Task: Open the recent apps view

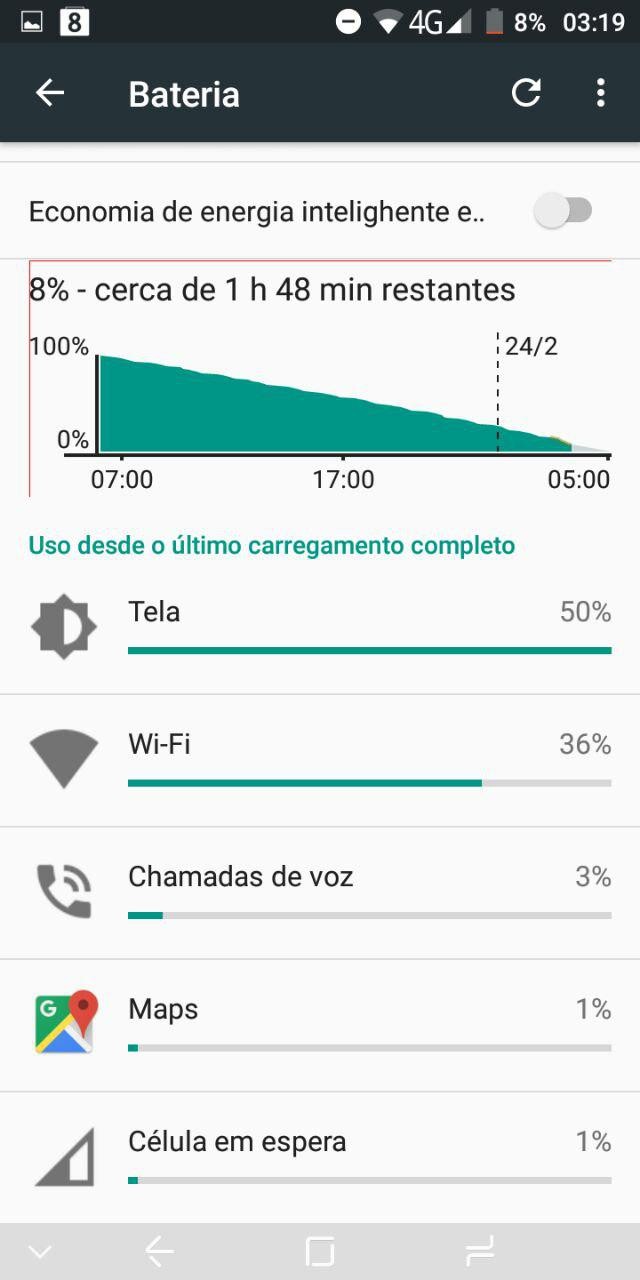Action: click(x=480, y=1251)
